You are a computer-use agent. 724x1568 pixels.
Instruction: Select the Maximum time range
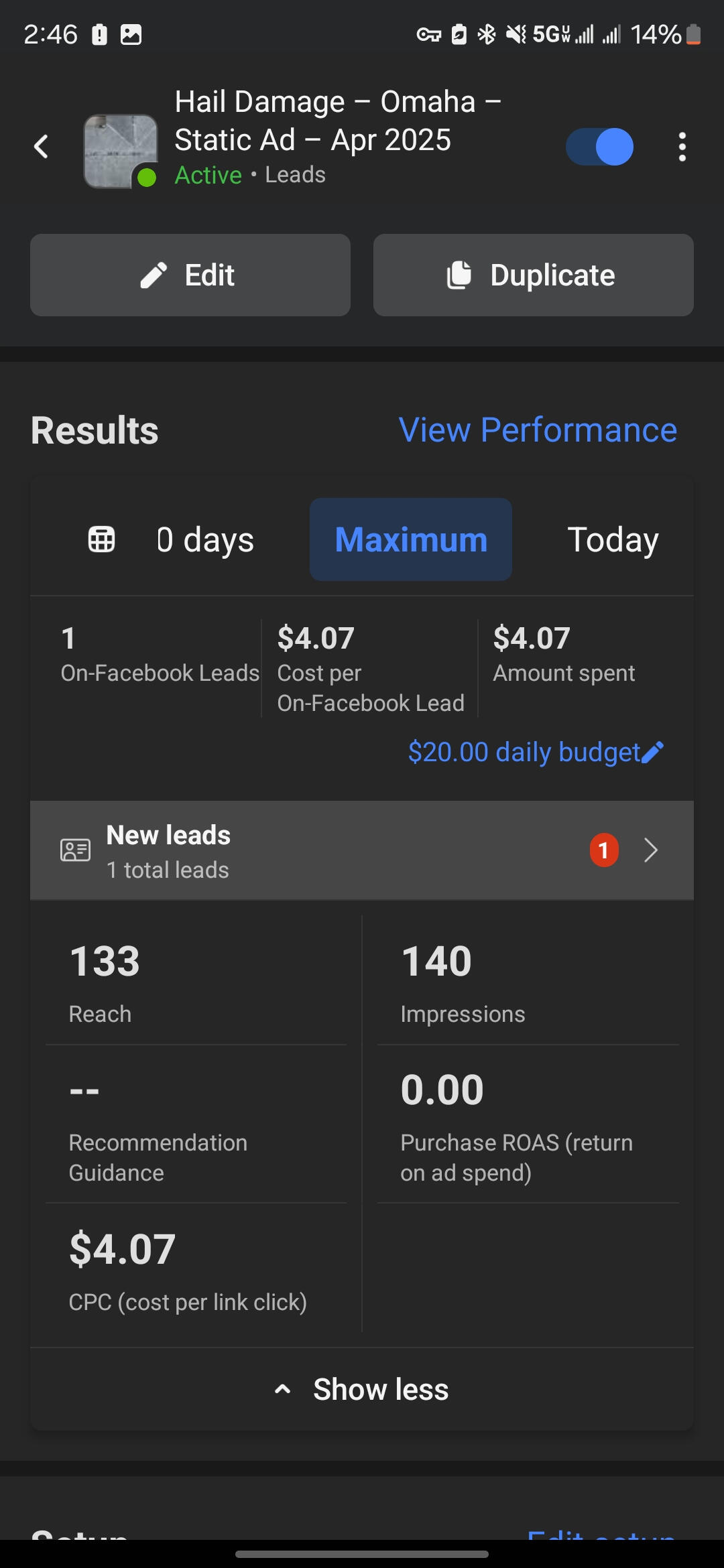(411, 539)
